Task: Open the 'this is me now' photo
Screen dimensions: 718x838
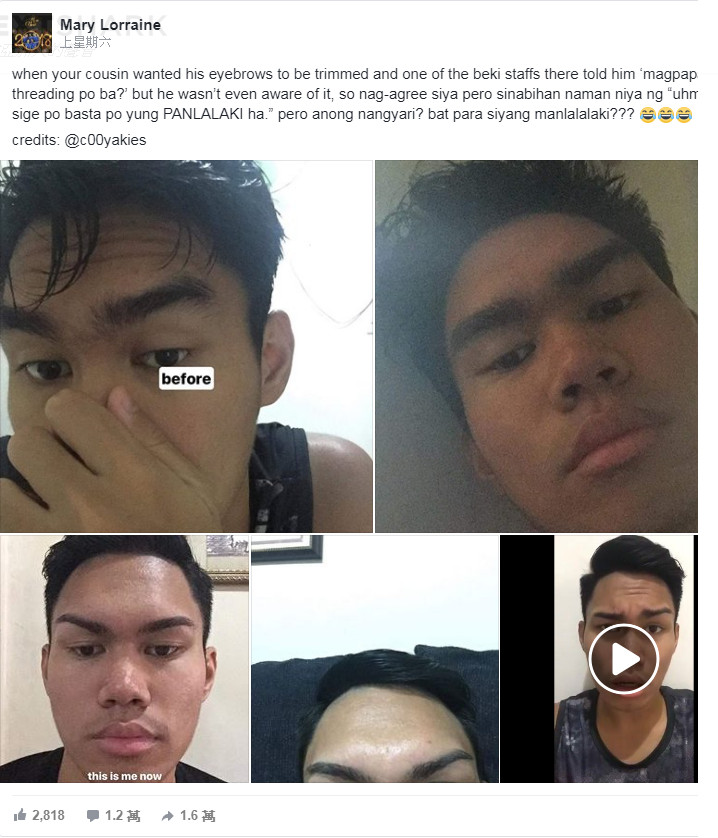Action: (124, 659)
